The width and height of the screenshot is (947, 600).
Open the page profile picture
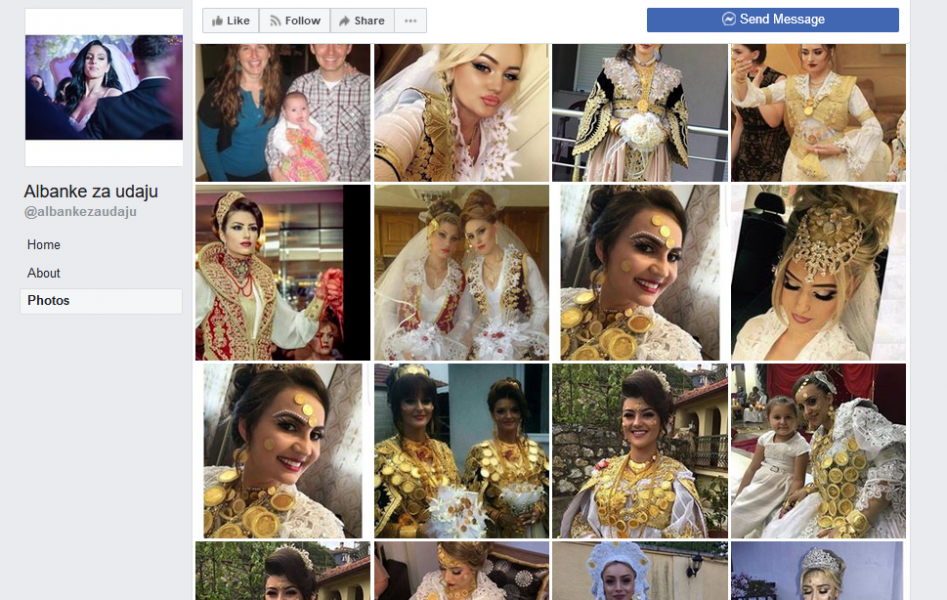click(104, 88)
